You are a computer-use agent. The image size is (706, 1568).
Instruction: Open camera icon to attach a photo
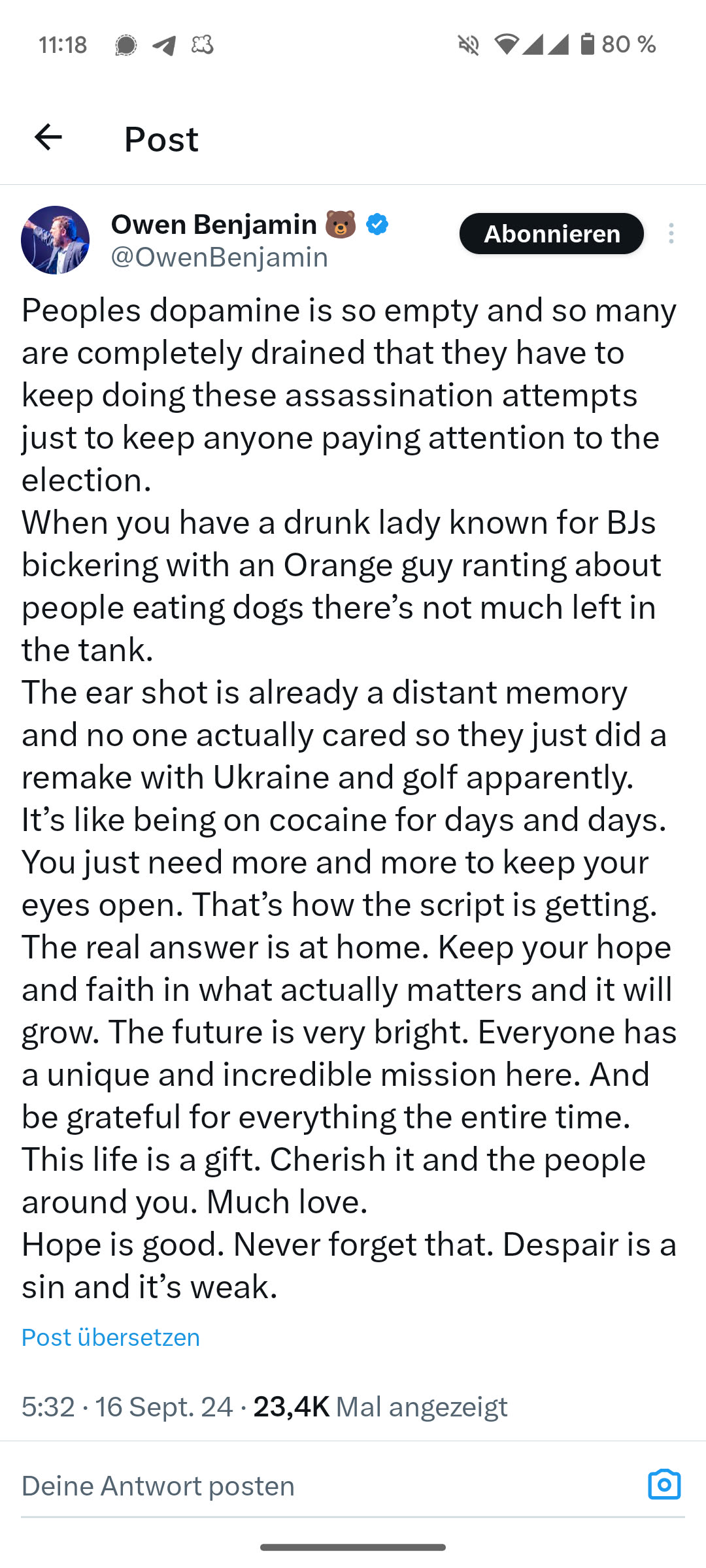664,1484
